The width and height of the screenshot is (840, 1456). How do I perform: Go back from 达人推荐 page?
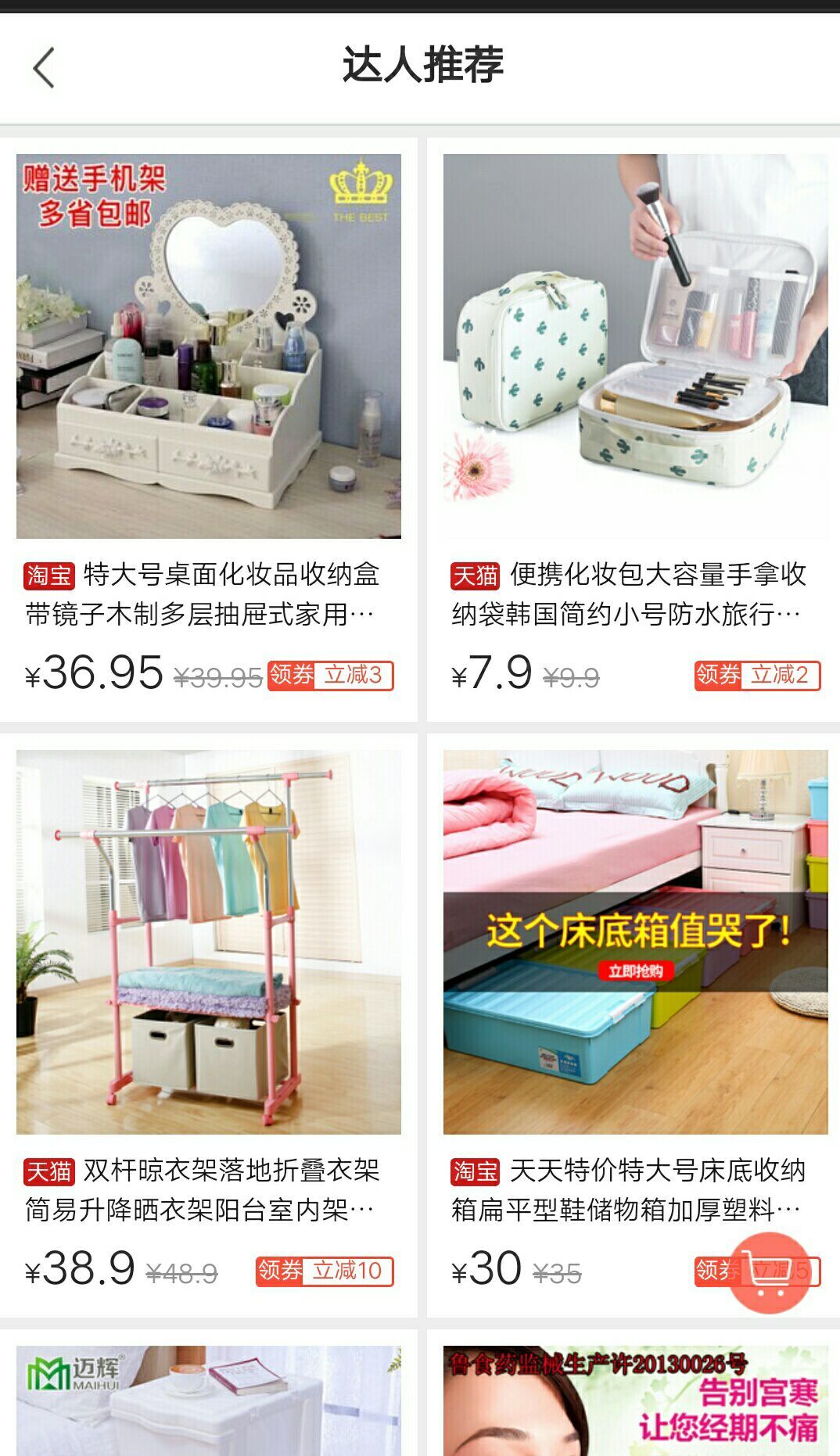tap(44, 68)
